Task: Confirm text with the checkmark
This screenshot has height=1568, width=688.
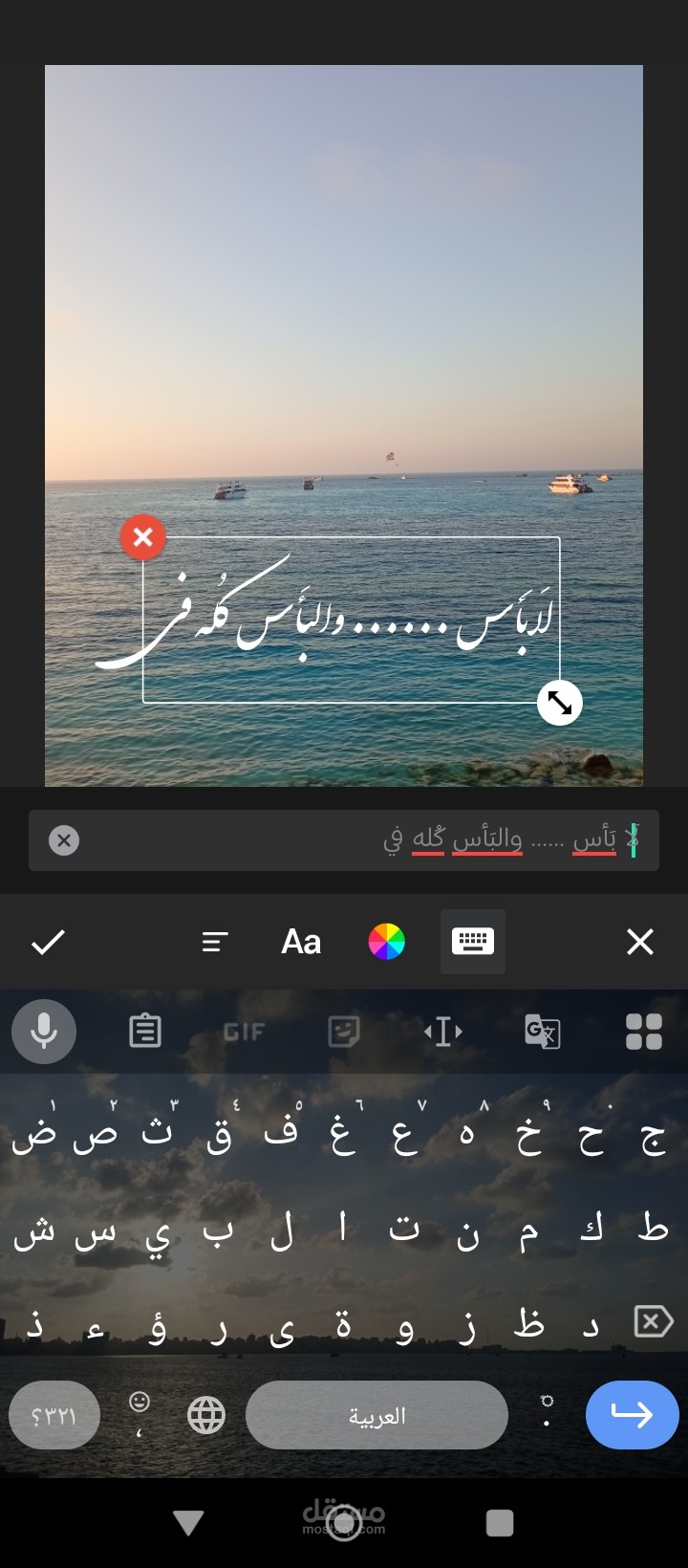Action: click(48, 943)
